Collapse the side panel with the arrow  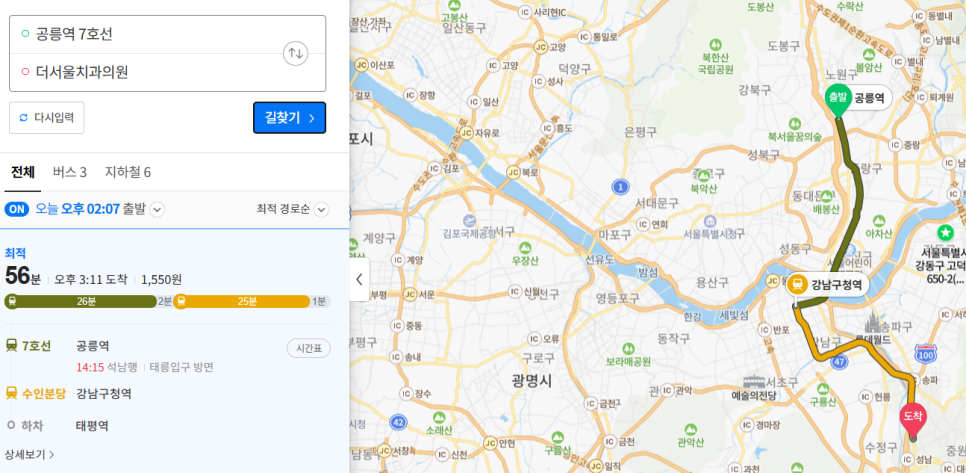(x=359, y=280)
